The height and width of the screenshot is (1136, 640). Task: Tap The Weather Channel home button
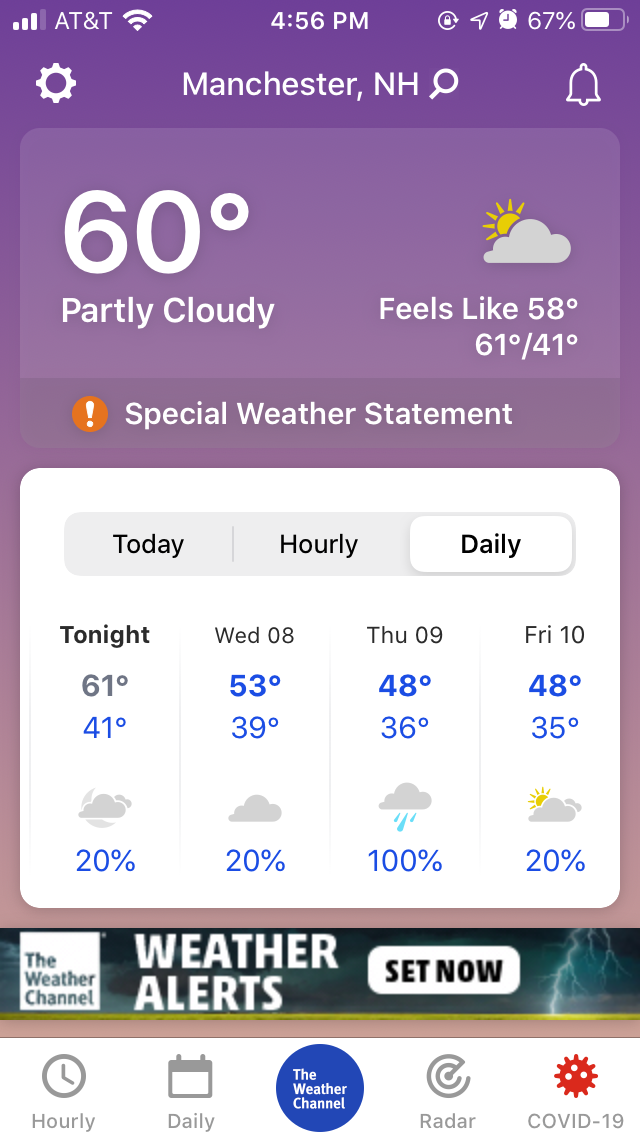click(x=320, y=1088)
